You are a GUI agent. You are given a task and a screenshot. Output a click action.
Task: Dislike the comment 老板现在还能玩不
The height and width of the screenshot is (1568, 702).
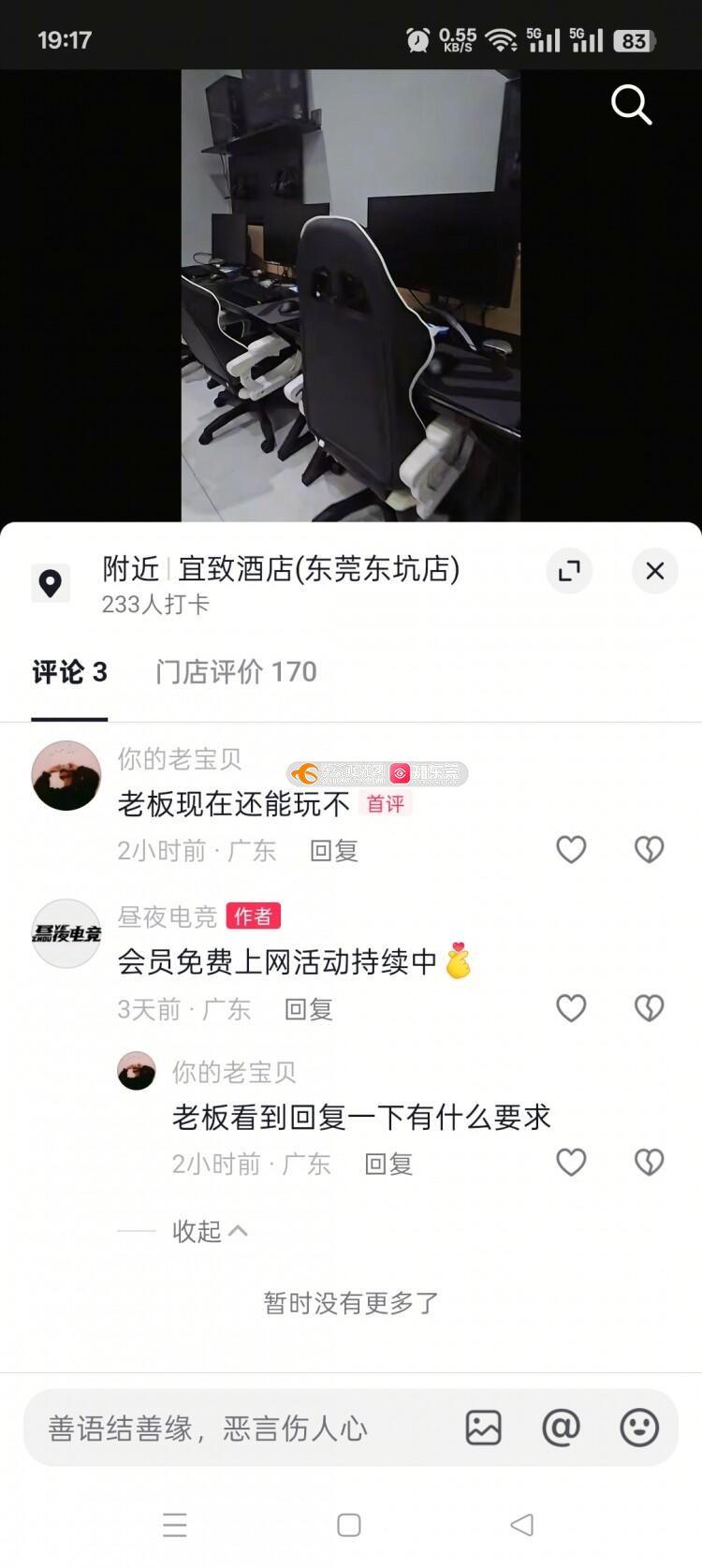click(x=649, y=849)
